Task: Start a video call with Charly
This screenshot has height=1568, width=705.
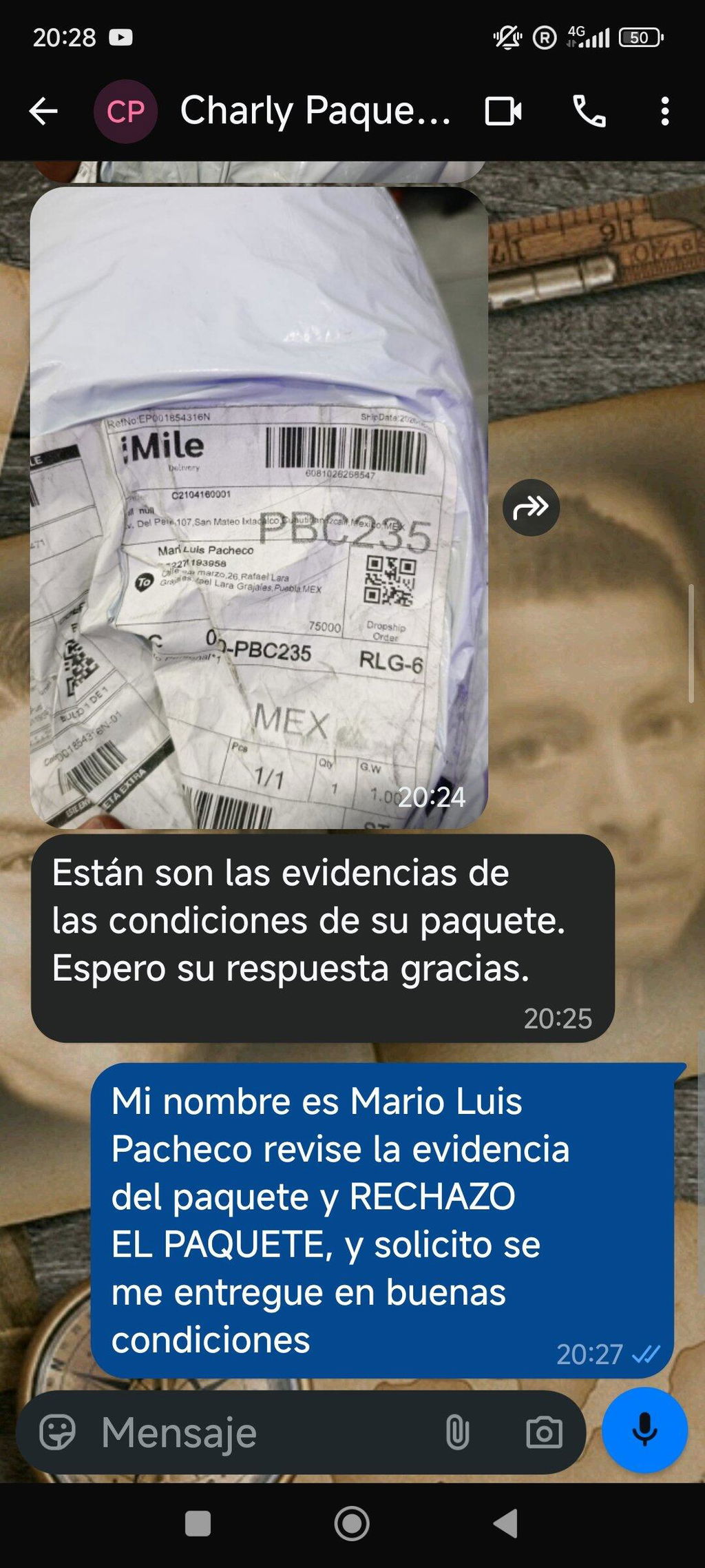Action: (x=503, y=111)
